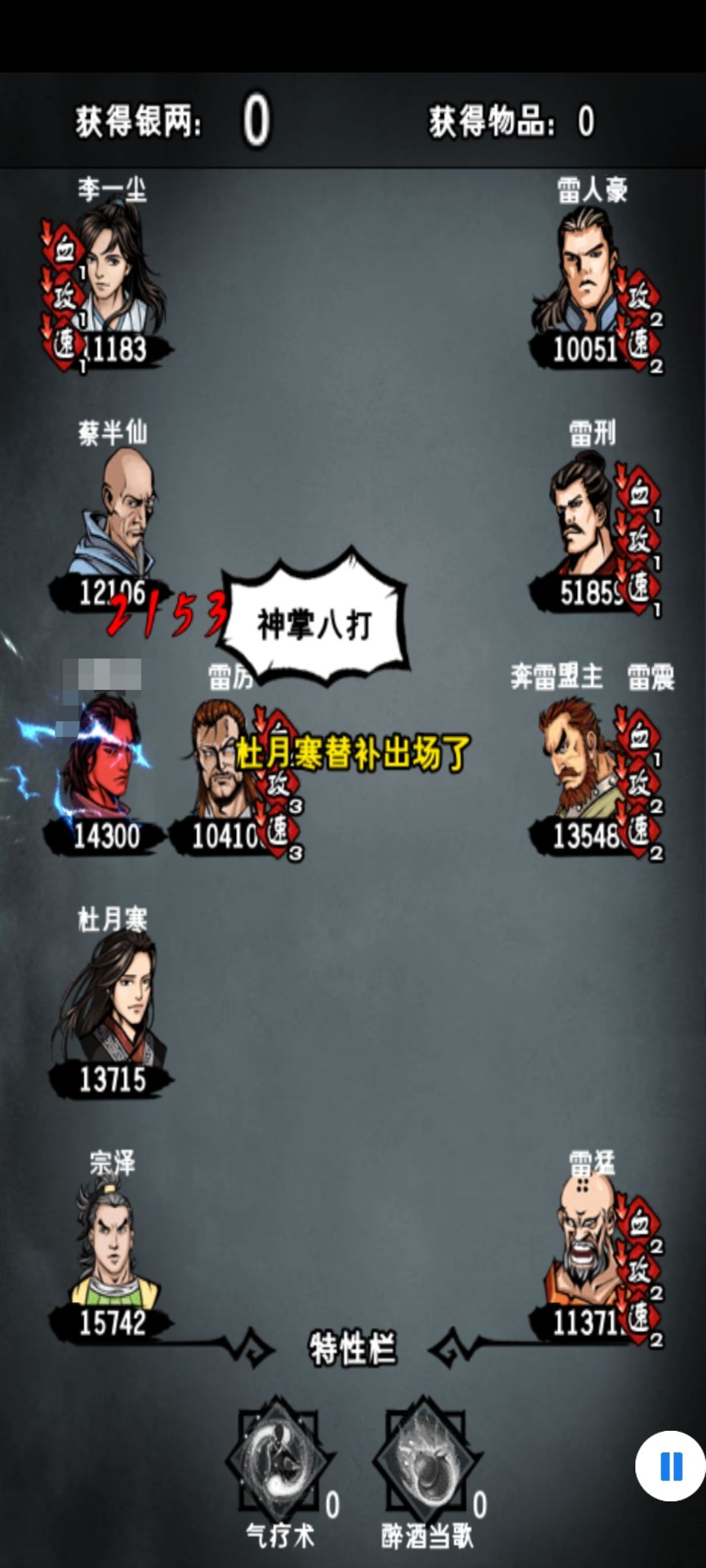The image size is (706, 1568).
Task: Tap the 攻 debuff arrow on 雷震
Action: point(637,784)
